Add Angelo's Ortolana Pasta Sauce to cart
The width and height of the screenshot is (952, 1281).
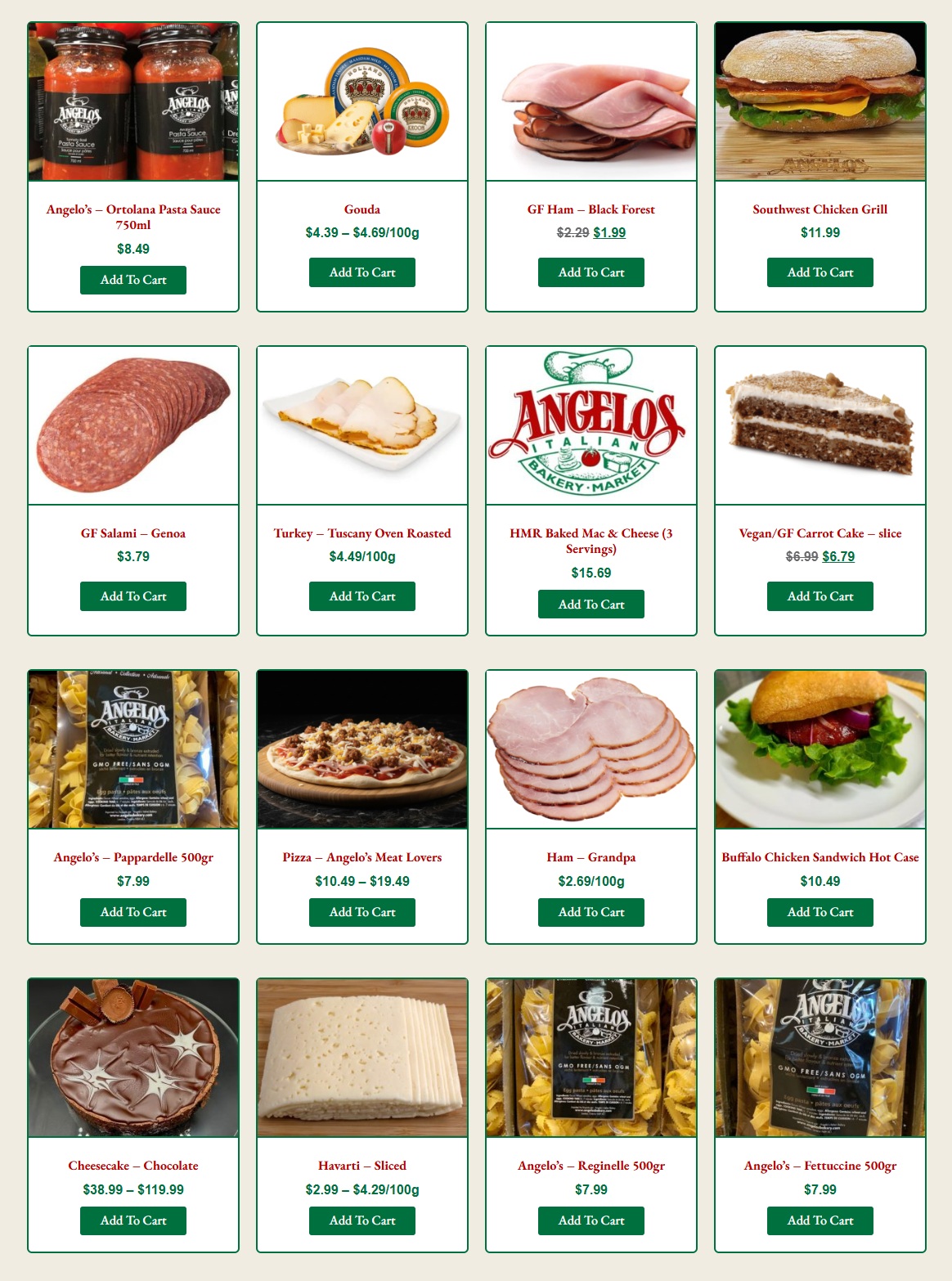(x=132, y=280)
